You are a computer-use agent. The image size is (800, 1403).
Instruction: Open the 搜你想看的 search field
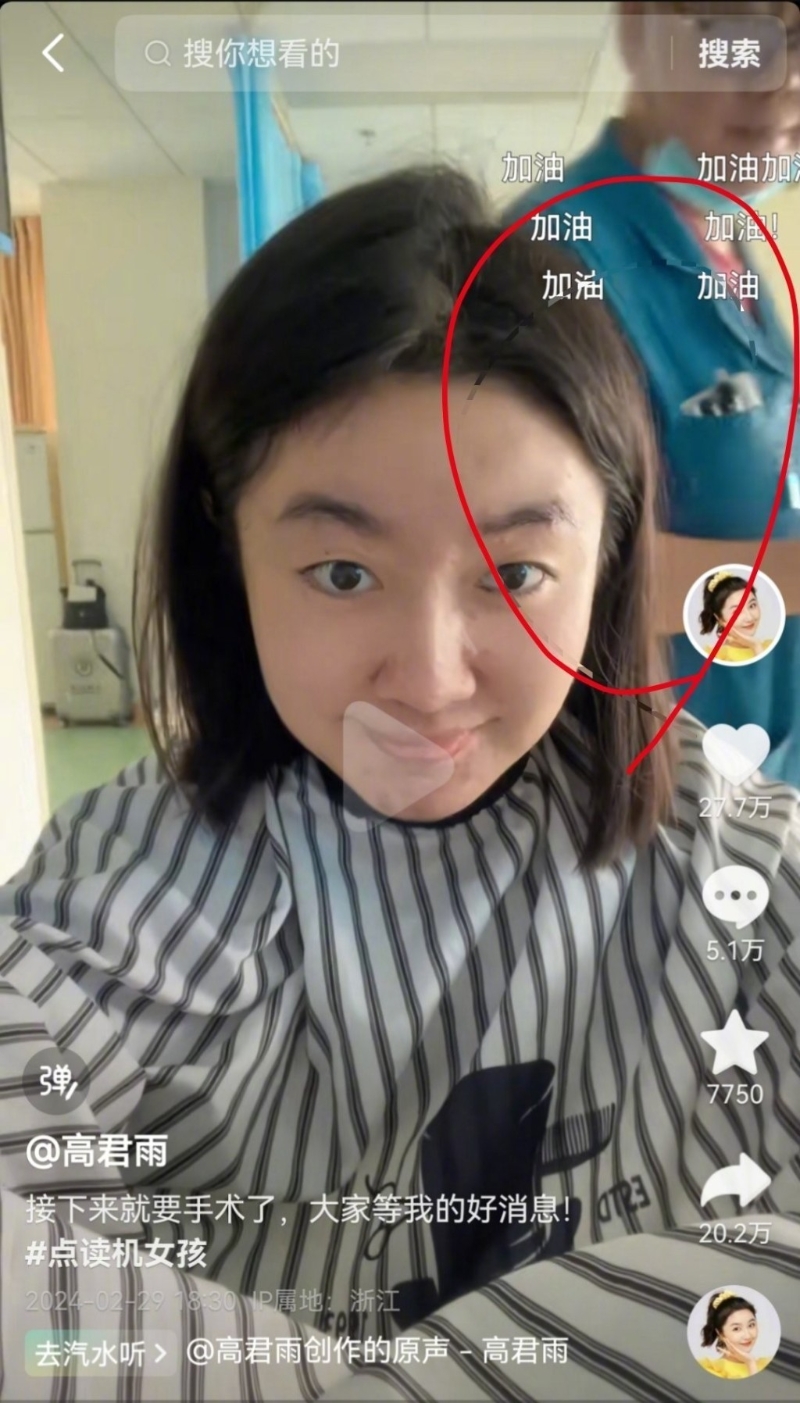(x=400, y=53)
